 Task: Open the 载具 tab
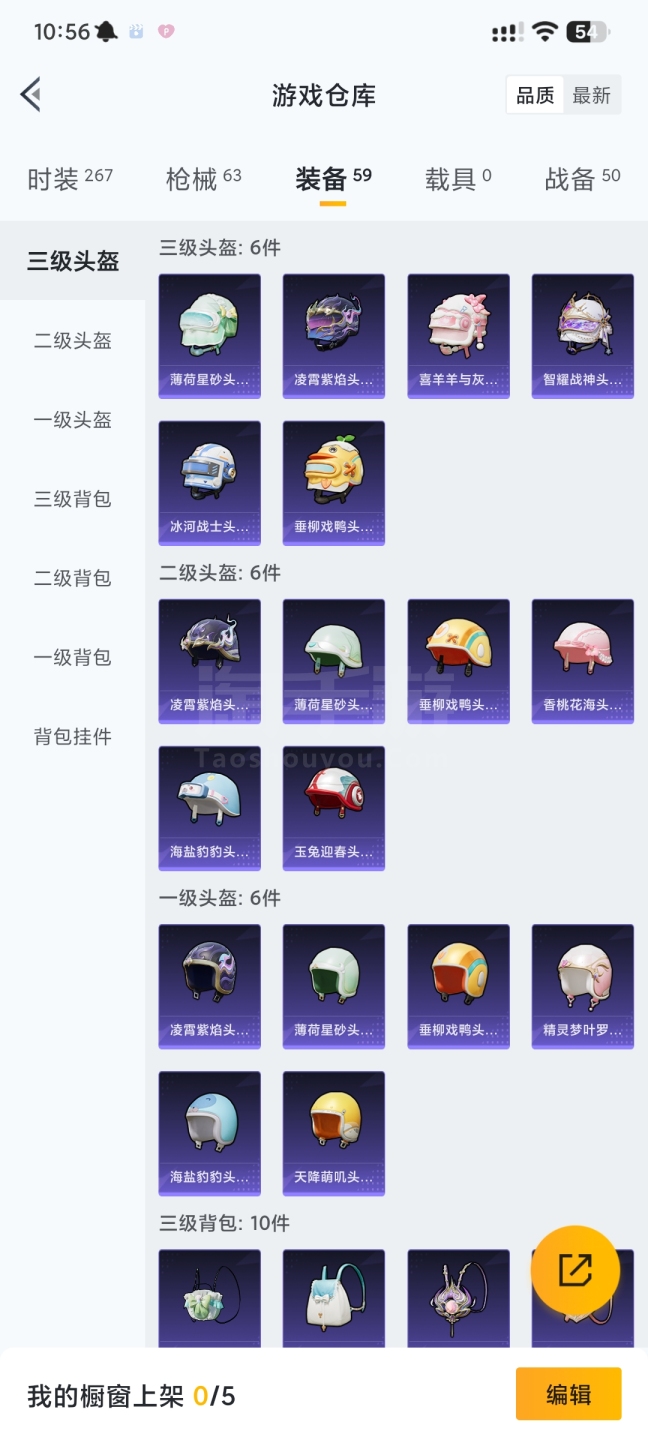point(457,179)
